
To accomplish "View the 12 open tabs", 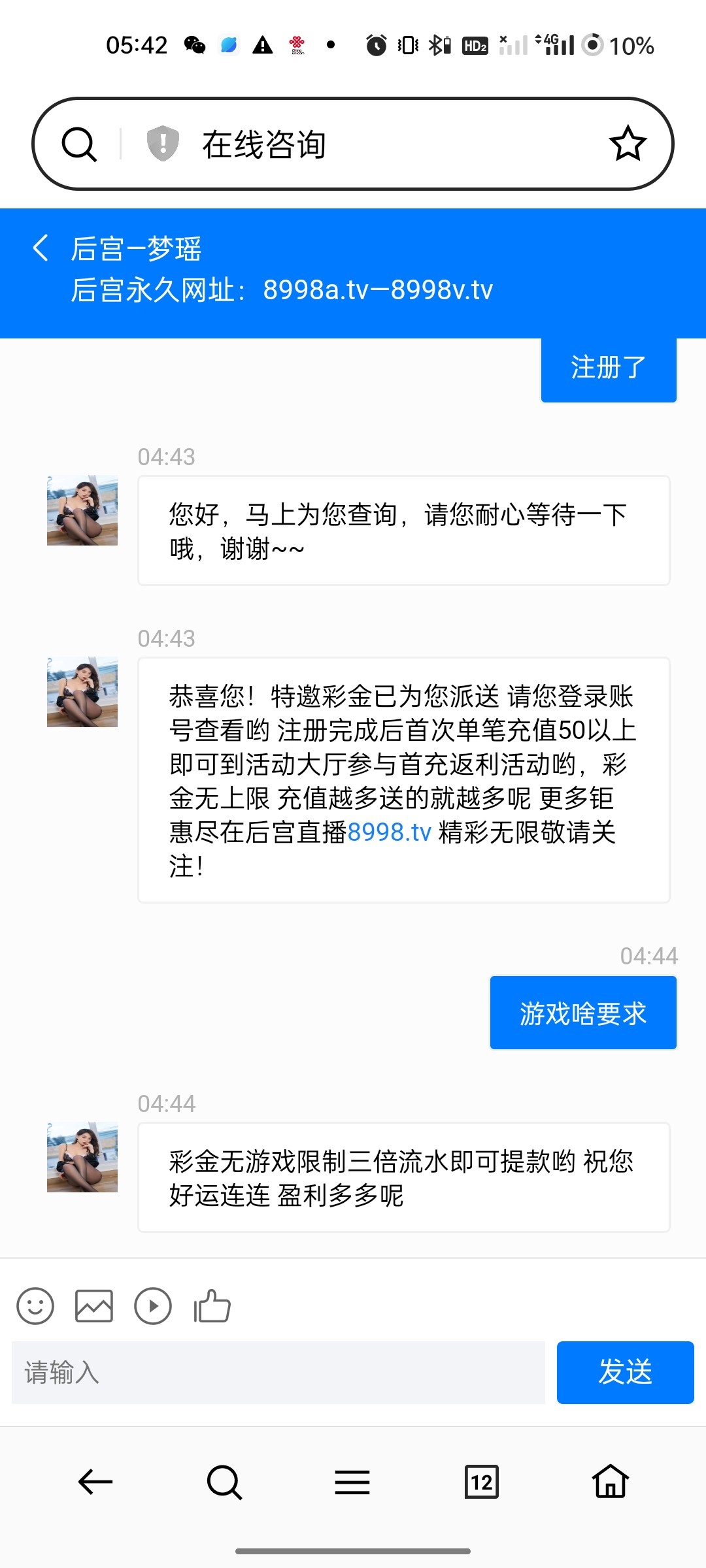I will (x=481, y=1482).
